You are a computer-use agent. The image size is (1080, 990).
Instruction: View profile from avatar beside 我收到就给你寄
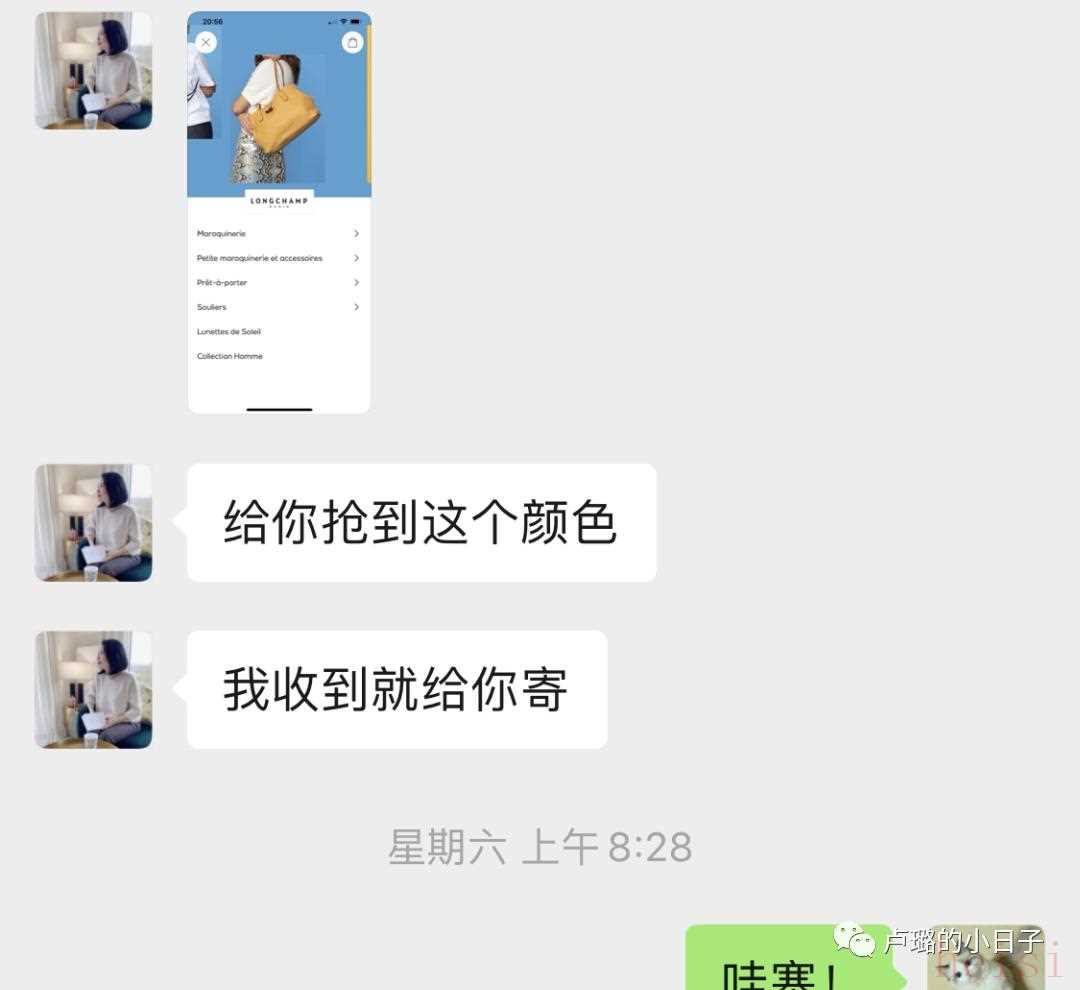[93, 689]
